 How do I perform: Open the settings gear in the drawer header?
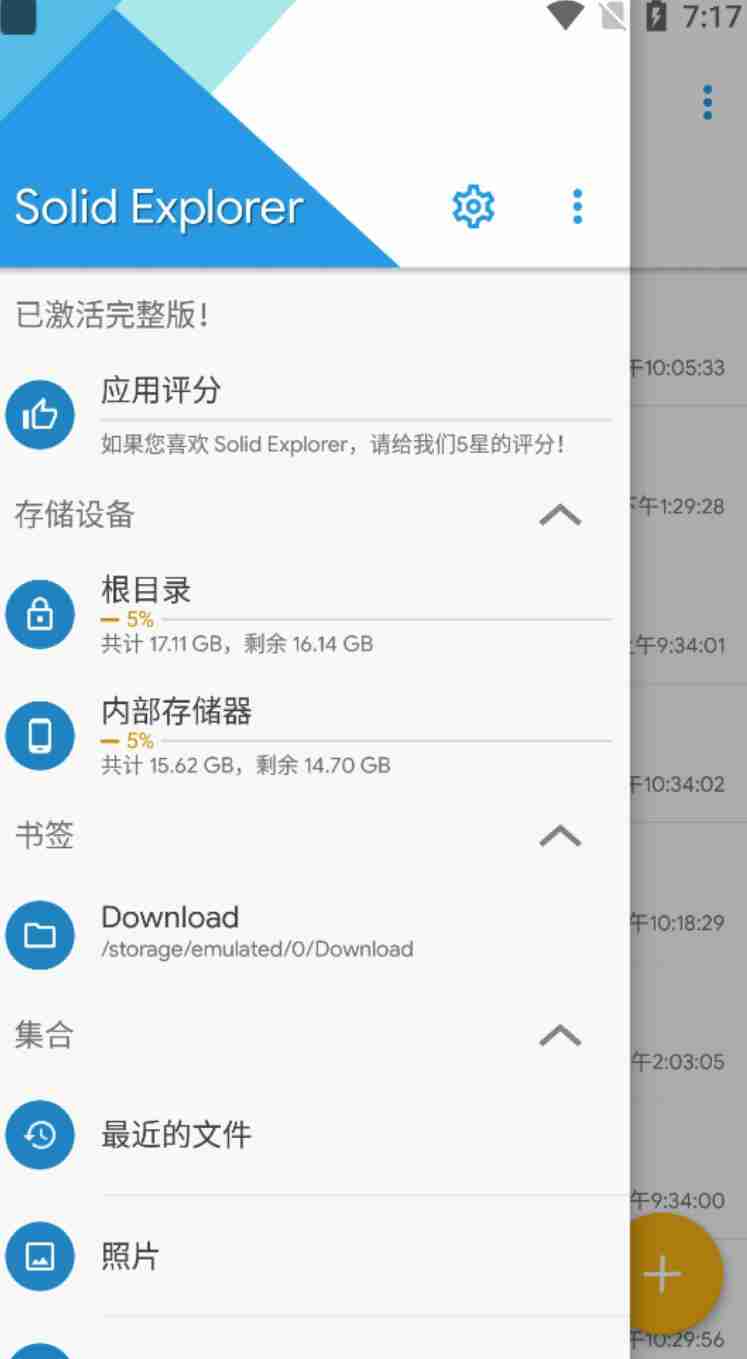[473, 206]
